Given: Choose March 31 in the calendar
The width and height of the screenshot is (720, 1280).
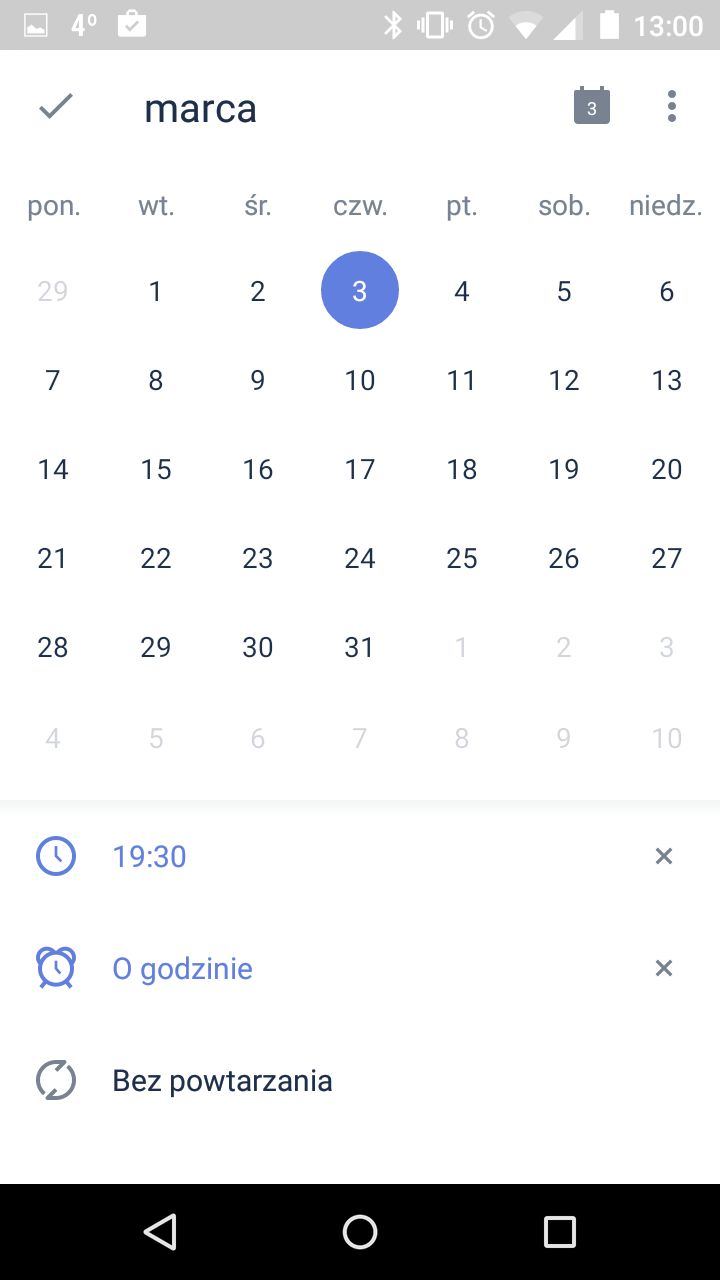Looking at the screenshot, I should [360, 647].
